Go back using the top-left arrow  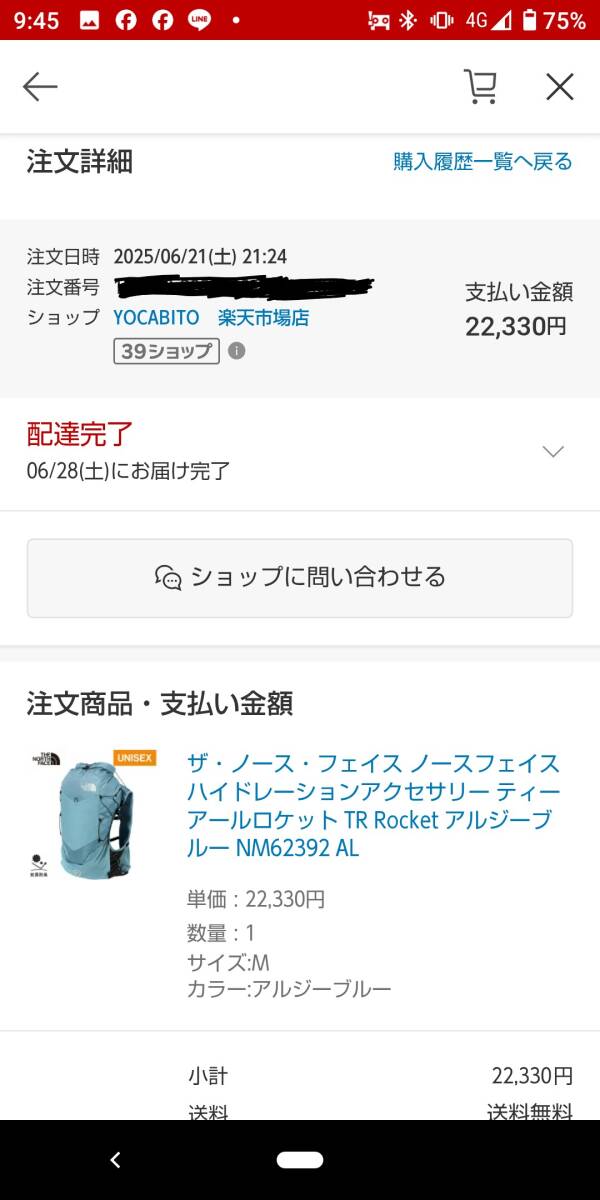[x=40, y=87]
